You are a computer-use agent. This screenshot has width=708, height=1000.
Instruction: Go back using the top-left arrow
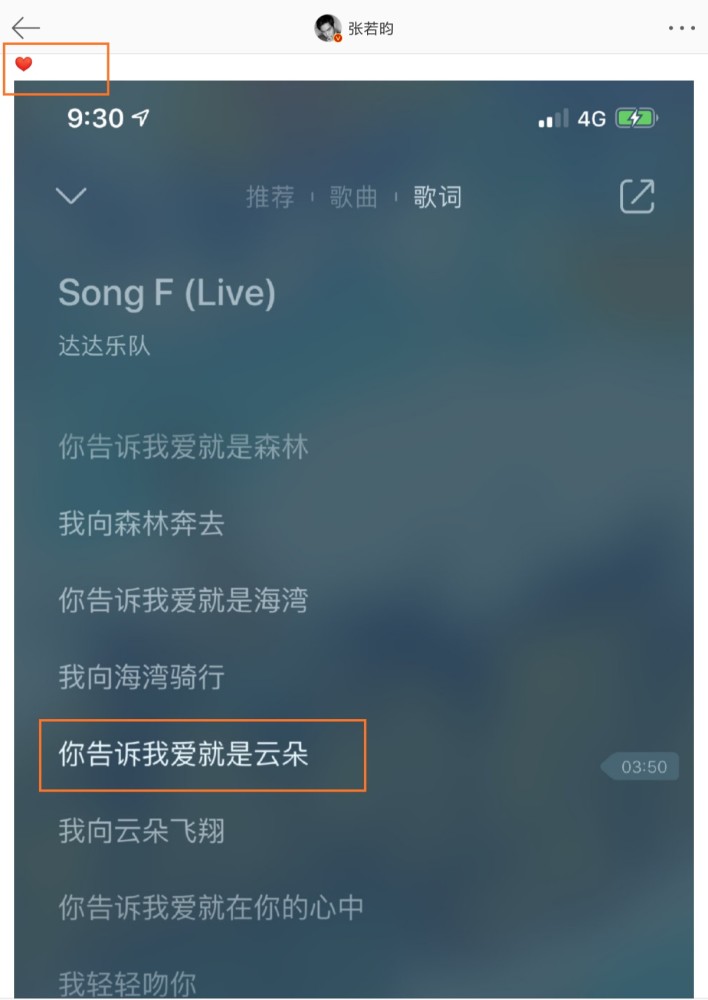pyautogui.click(x=26, y=28)
